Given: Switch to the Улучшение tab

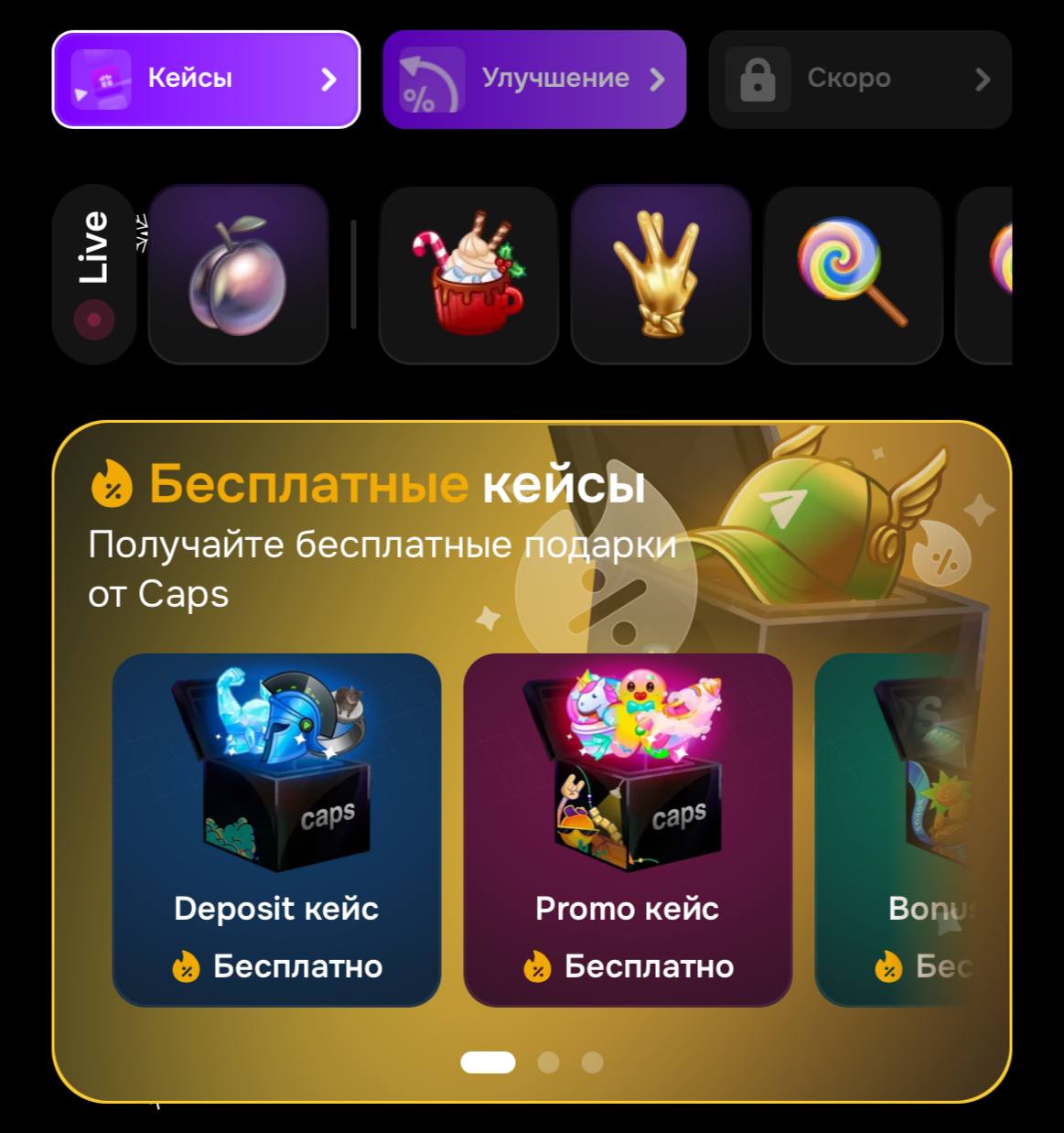Looking at the screenshot, I should [x=535, y=79].
